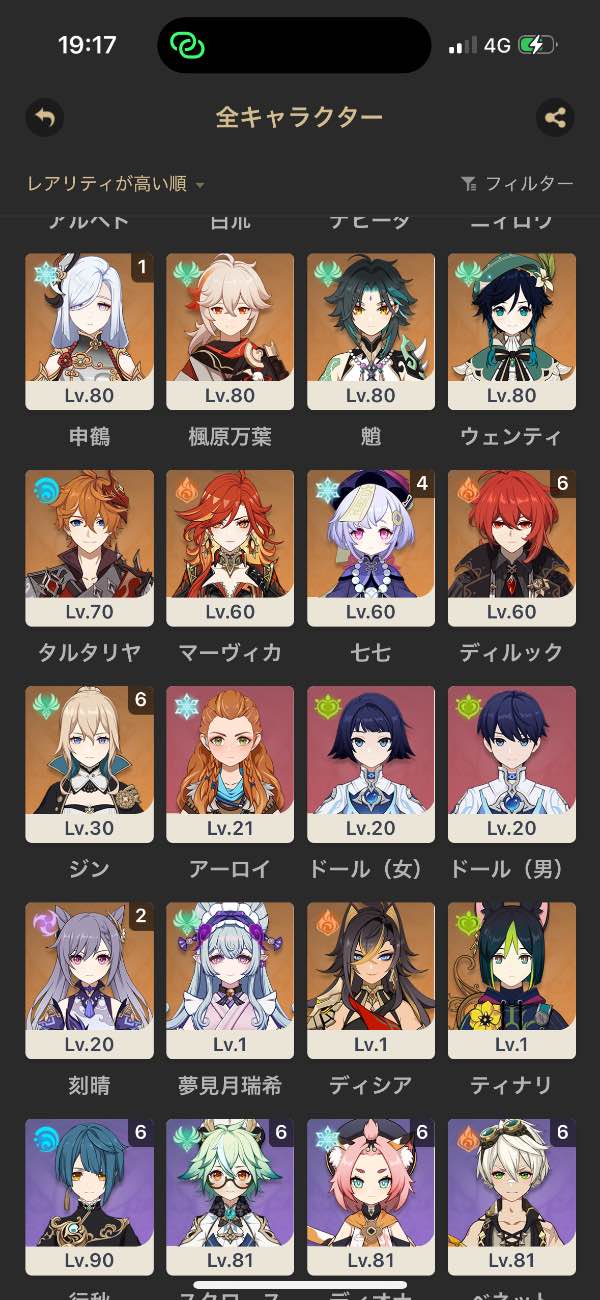Select the ジン character card
This screenshot has width=600, height=1300.
pyautogui.click(x=89, y=764)
